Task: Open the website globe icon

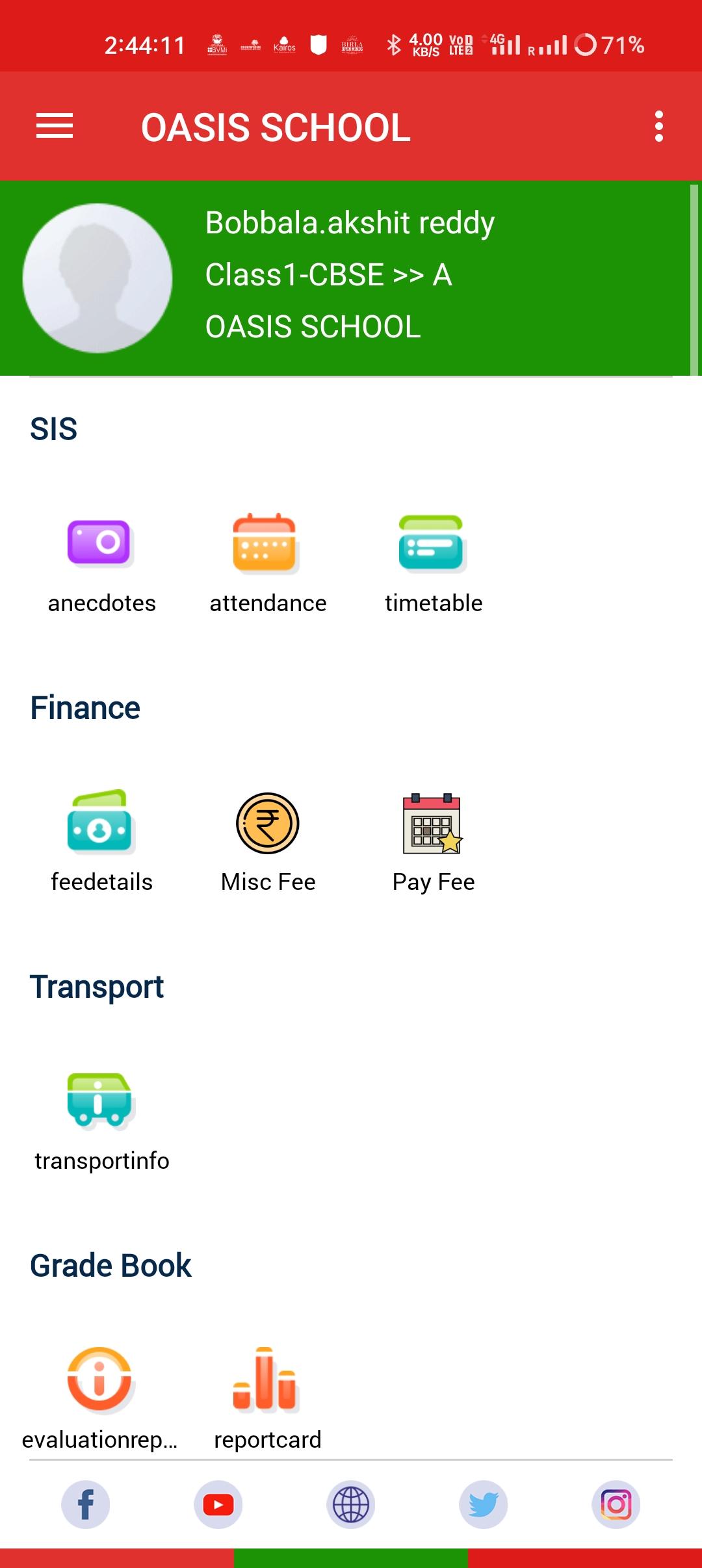Action: tap(351, 1504)
